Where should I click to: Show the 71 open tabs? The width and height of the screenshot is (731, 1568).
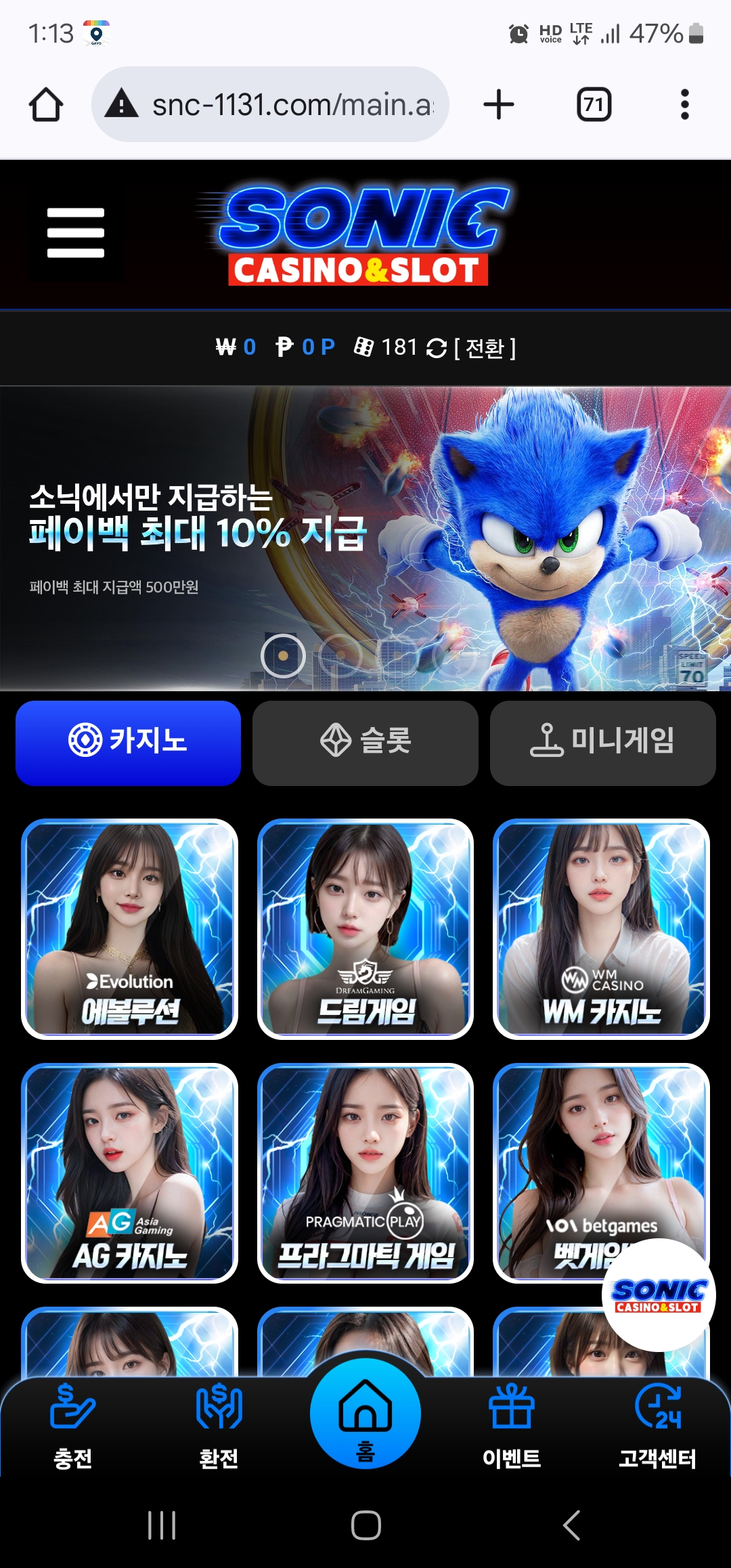(x=594, y=105)
